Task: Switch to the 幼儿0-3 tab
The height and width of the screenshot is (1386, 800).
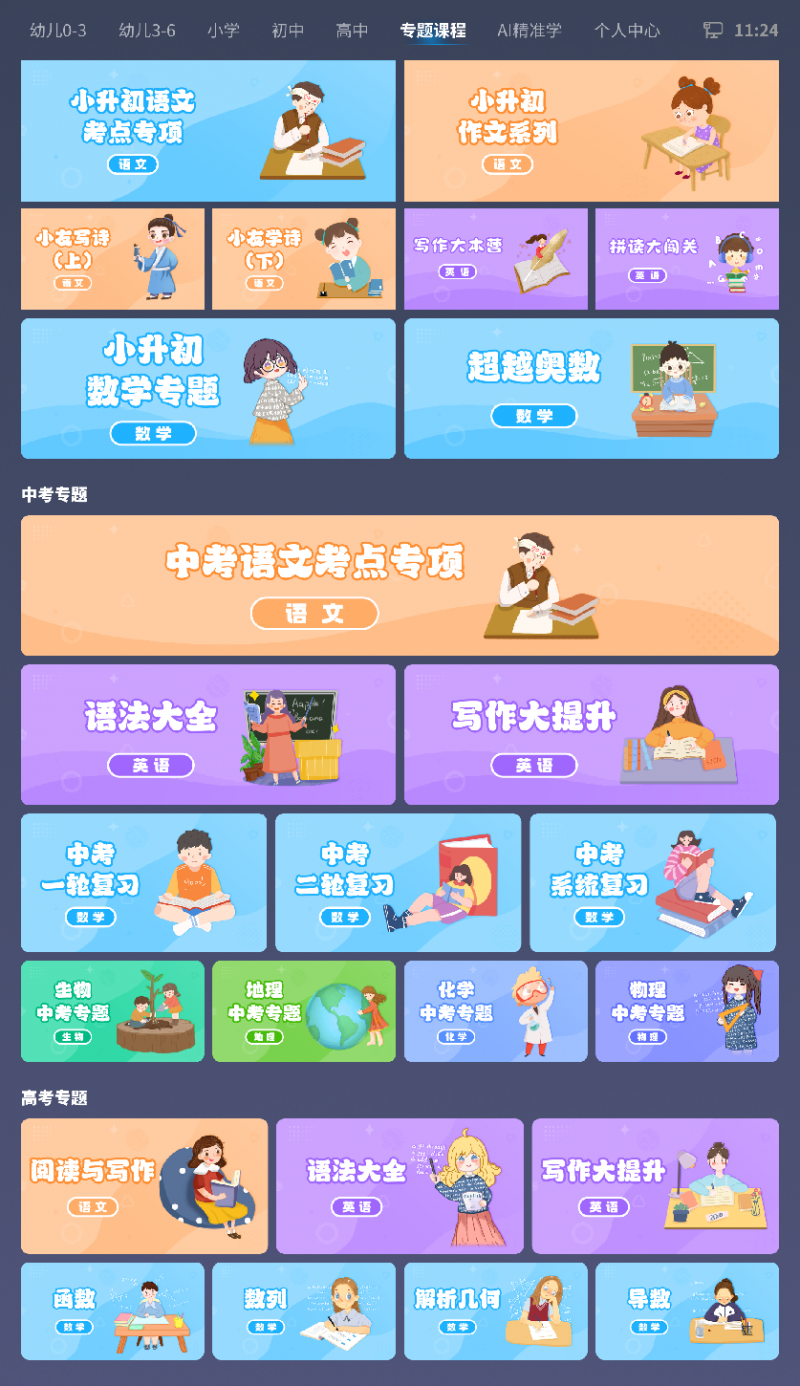Action: coord(58,30)
